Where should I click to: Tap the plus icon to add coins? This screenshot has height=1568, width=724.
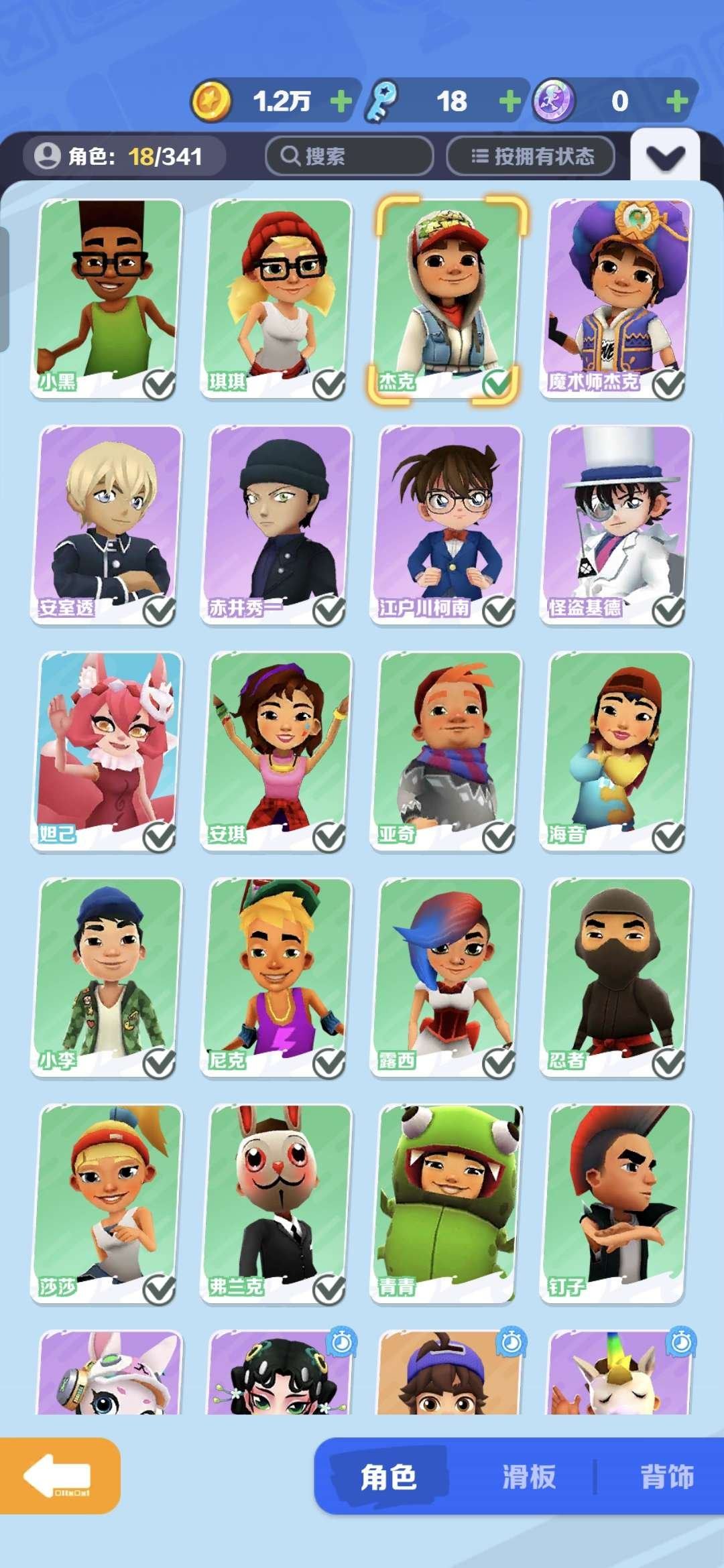point(341,102)
